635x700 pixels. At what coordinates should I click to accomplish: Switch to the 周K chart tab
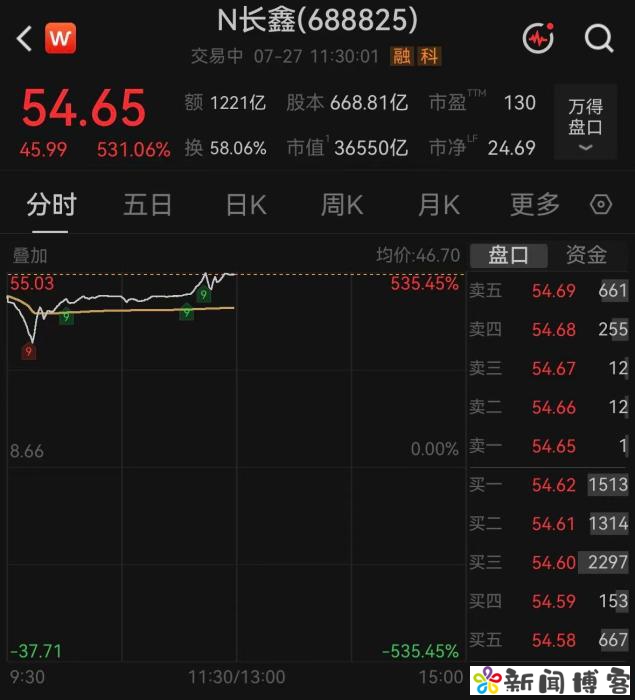click(342, 205)
